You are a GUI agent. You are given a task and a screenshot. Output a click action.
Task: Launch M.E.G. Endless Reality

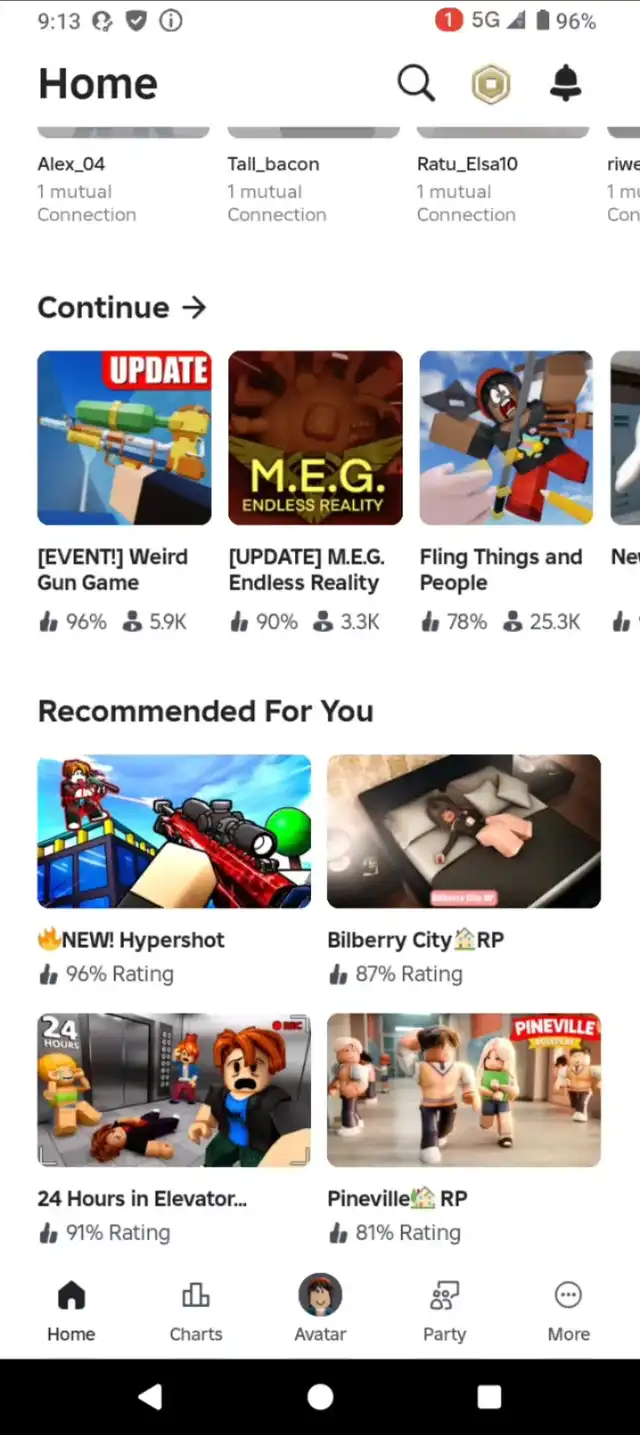(x=315, y=438)
